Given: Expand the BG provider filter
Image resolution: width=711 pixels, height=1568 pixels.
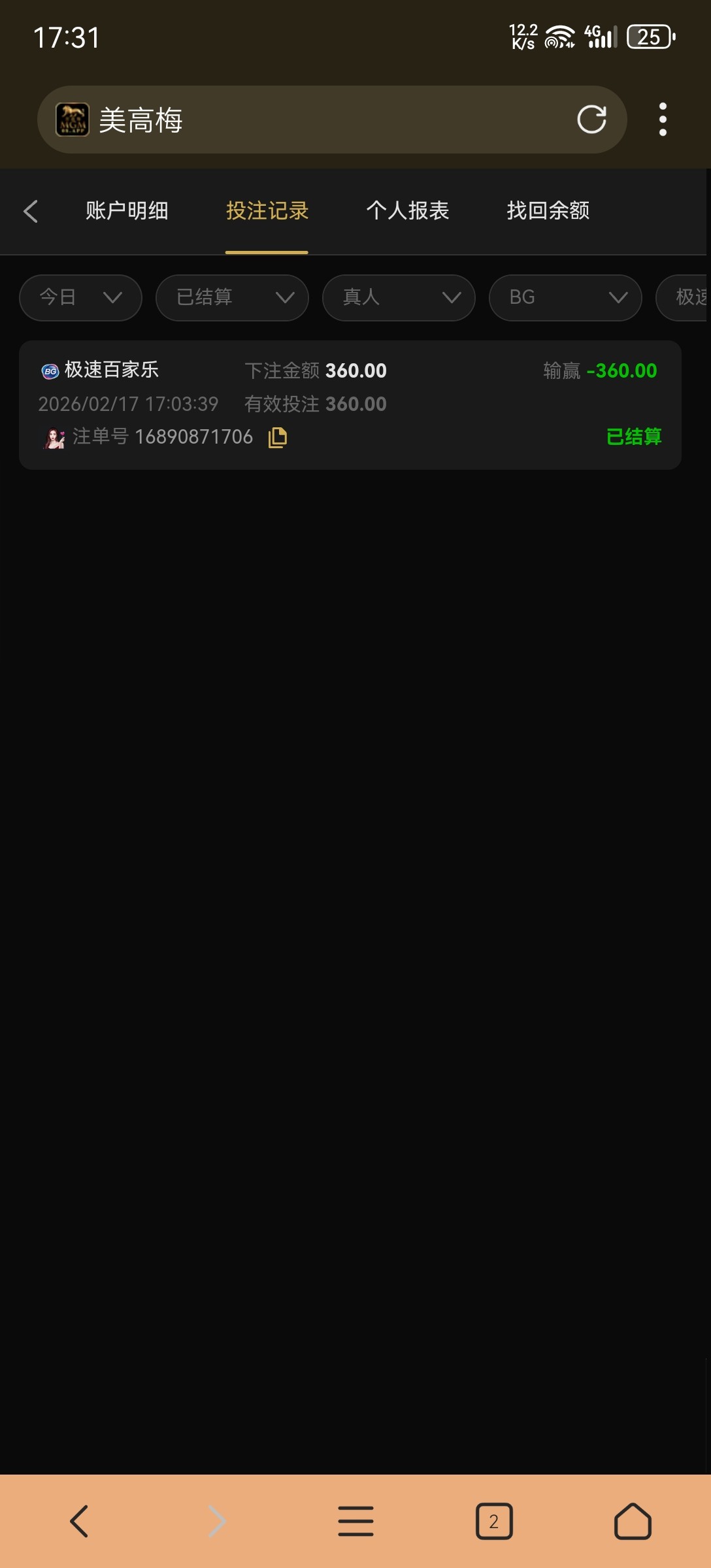Looking at the screenshot, I should (564, 298).
